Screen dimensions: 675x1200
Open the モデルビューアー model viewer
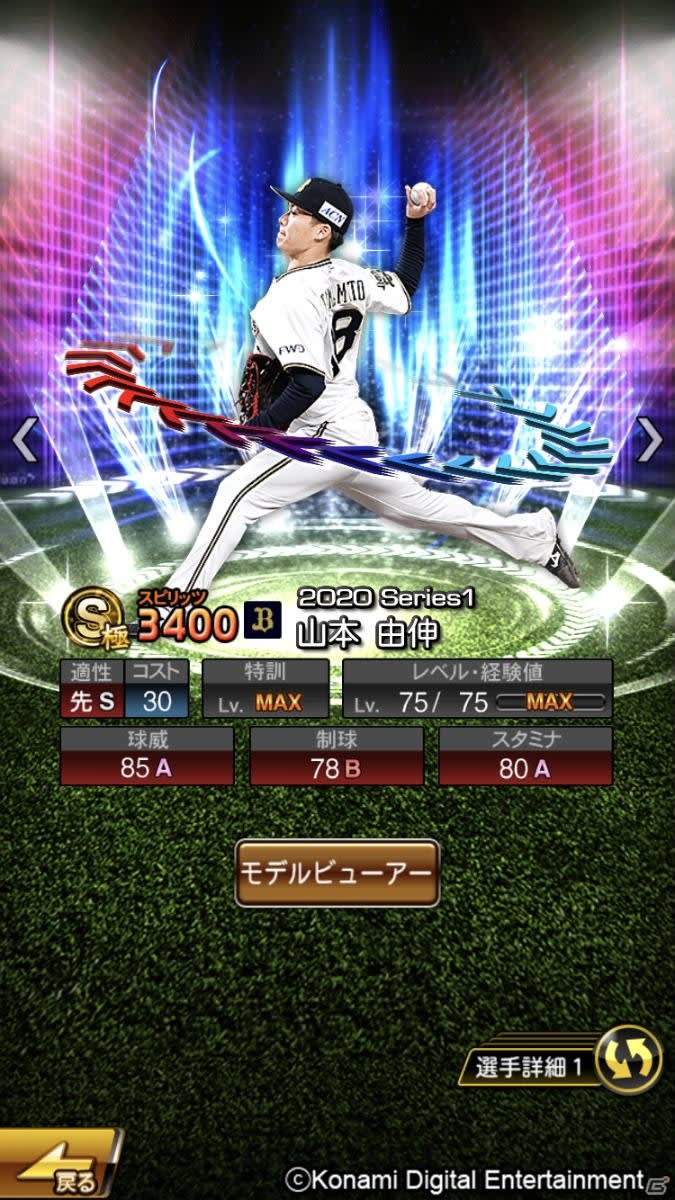click(337, 872)
